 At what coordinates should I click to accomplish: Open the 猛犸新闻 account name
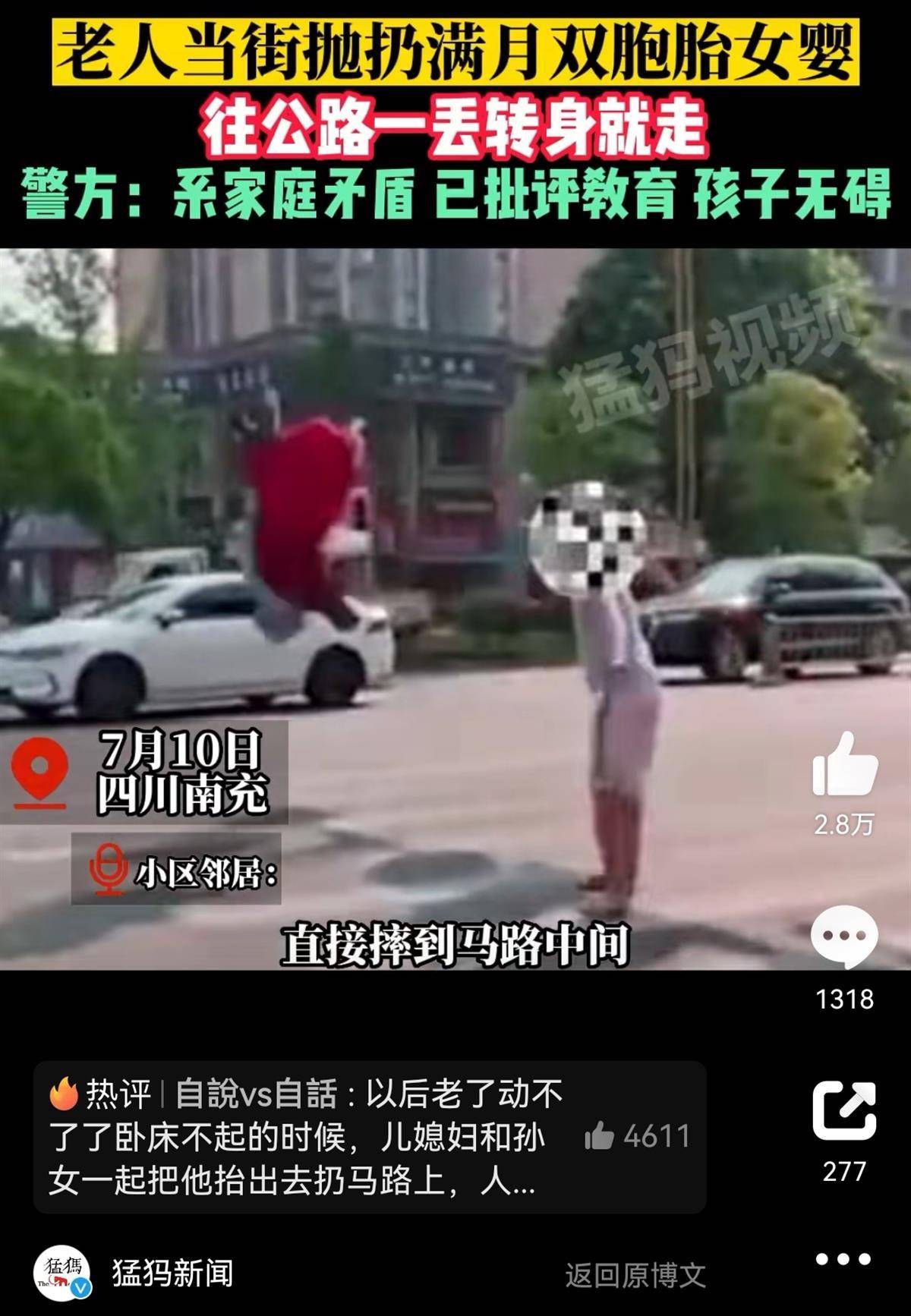click(x=172, y=1273)
